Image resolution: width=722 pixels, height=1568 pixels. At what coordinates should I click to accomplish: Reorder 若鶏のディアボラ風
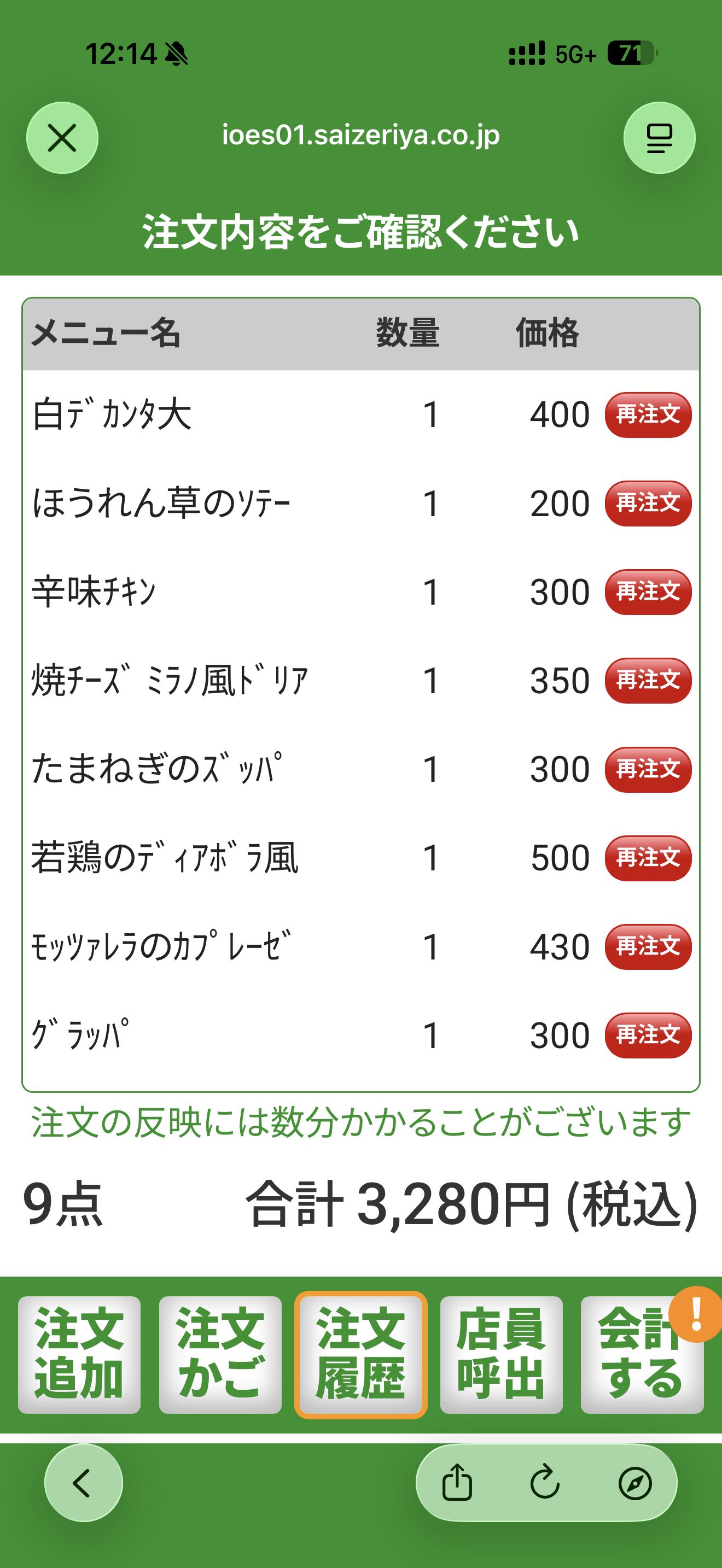click(648, 858)
